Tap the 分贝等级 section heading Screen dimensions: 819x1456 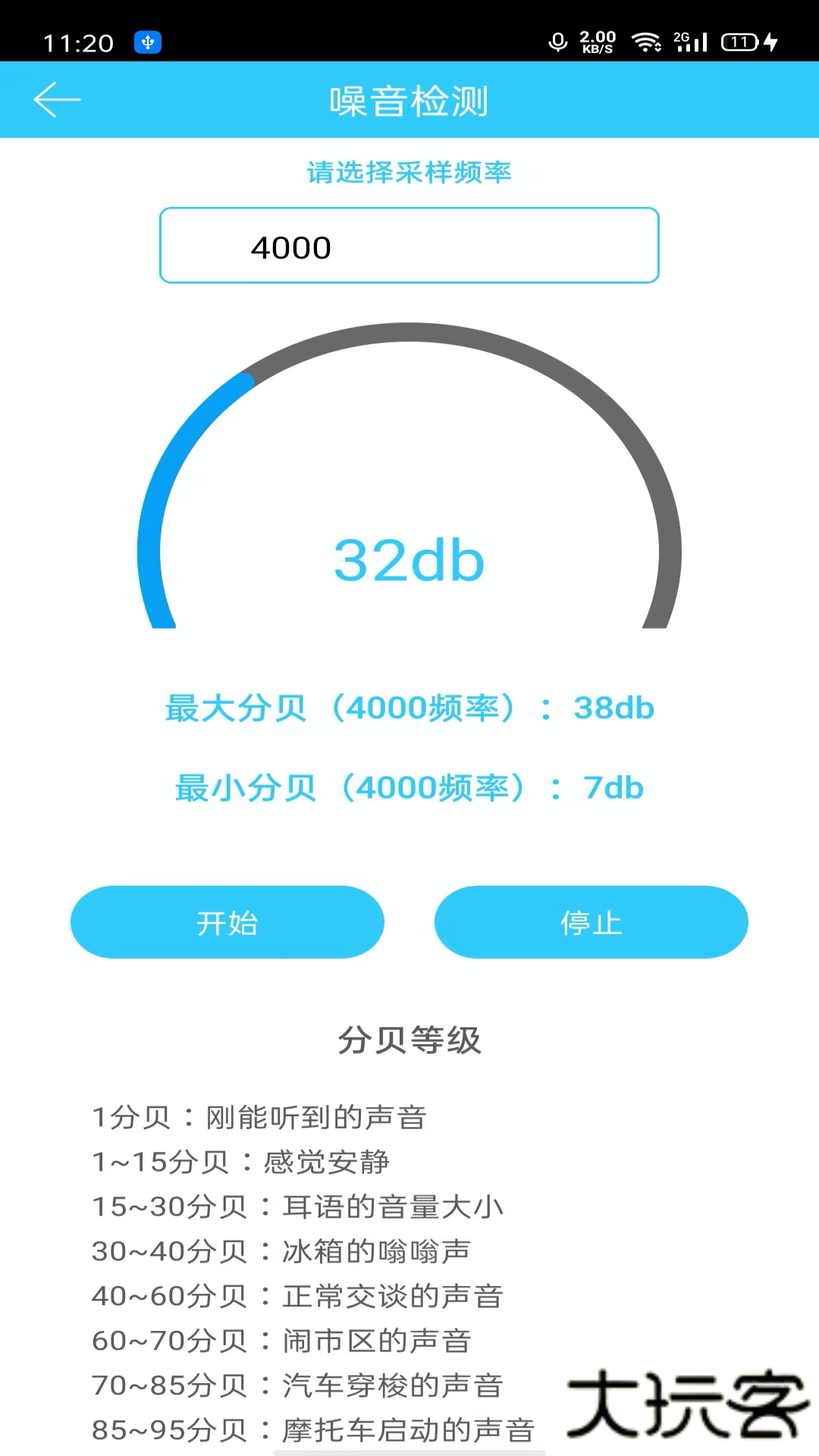coord(409,1040)
